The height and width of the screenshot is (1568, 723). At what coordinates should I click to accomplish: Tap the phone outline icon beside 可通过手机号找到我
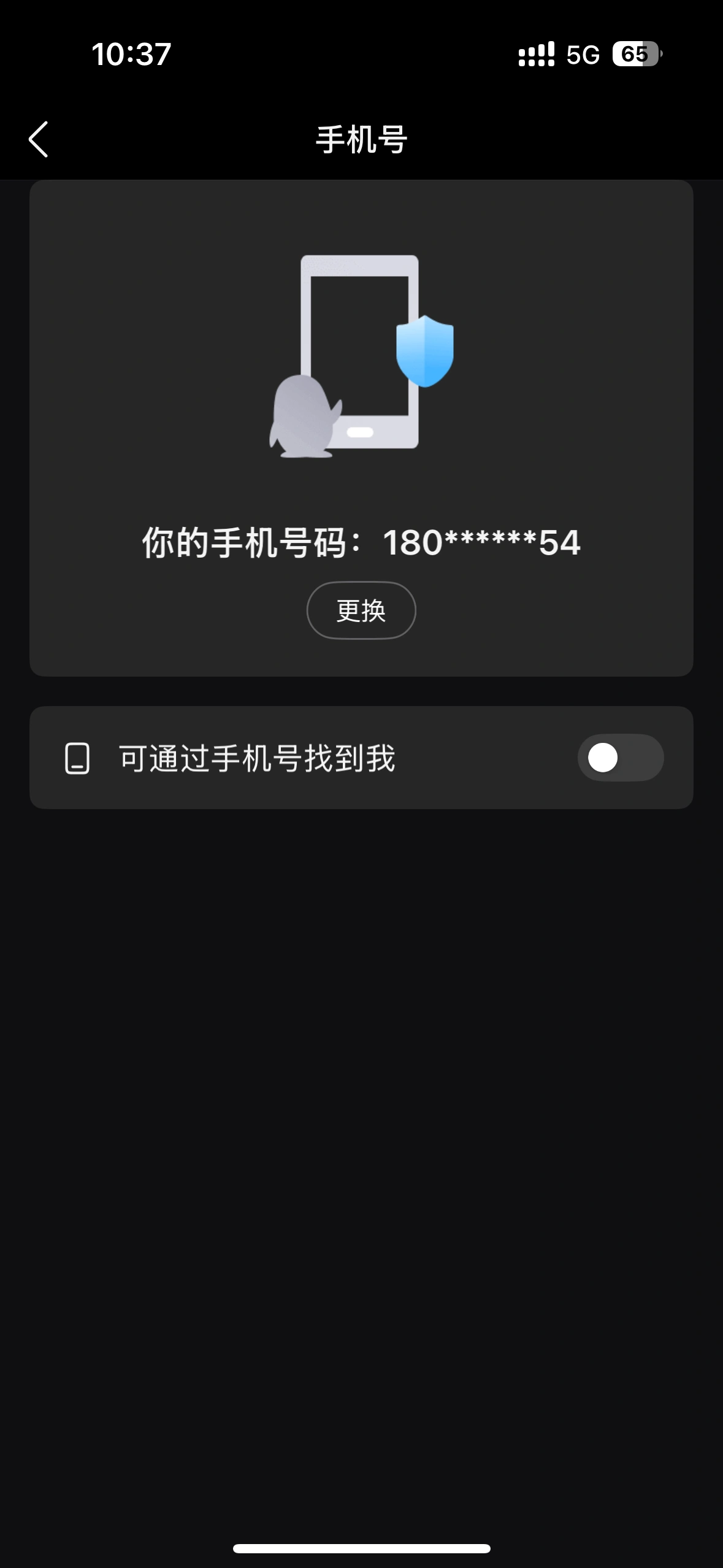[x=76, y=759]
